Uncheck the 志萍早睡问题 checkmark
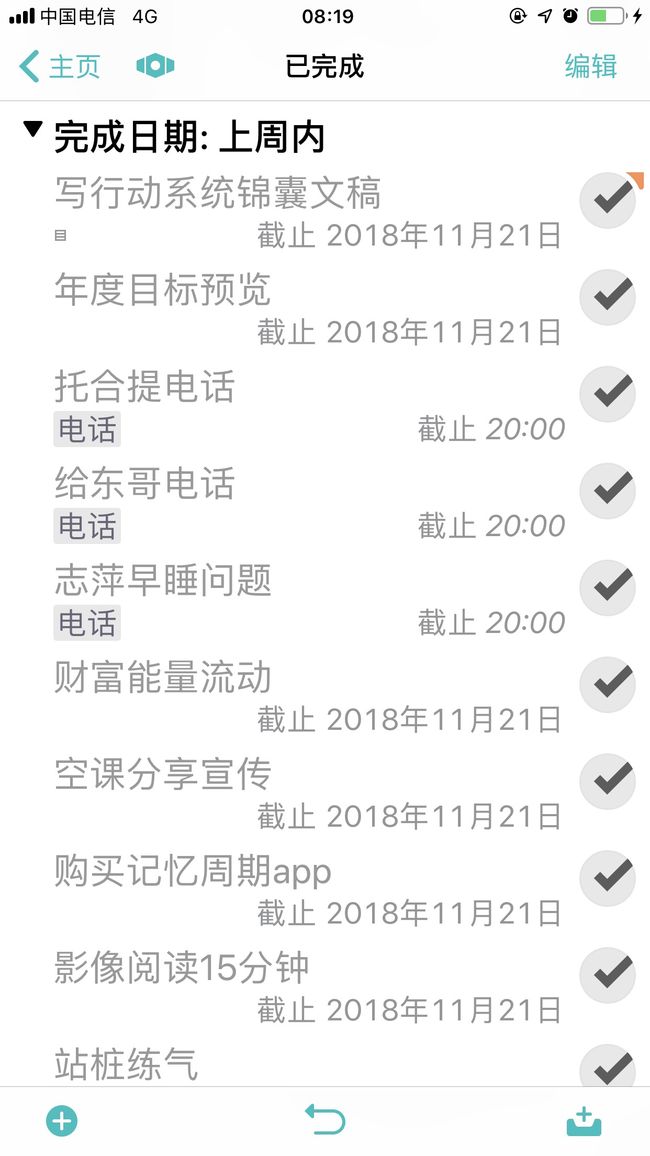This screenshot has width=650, height=1156. 608,588
